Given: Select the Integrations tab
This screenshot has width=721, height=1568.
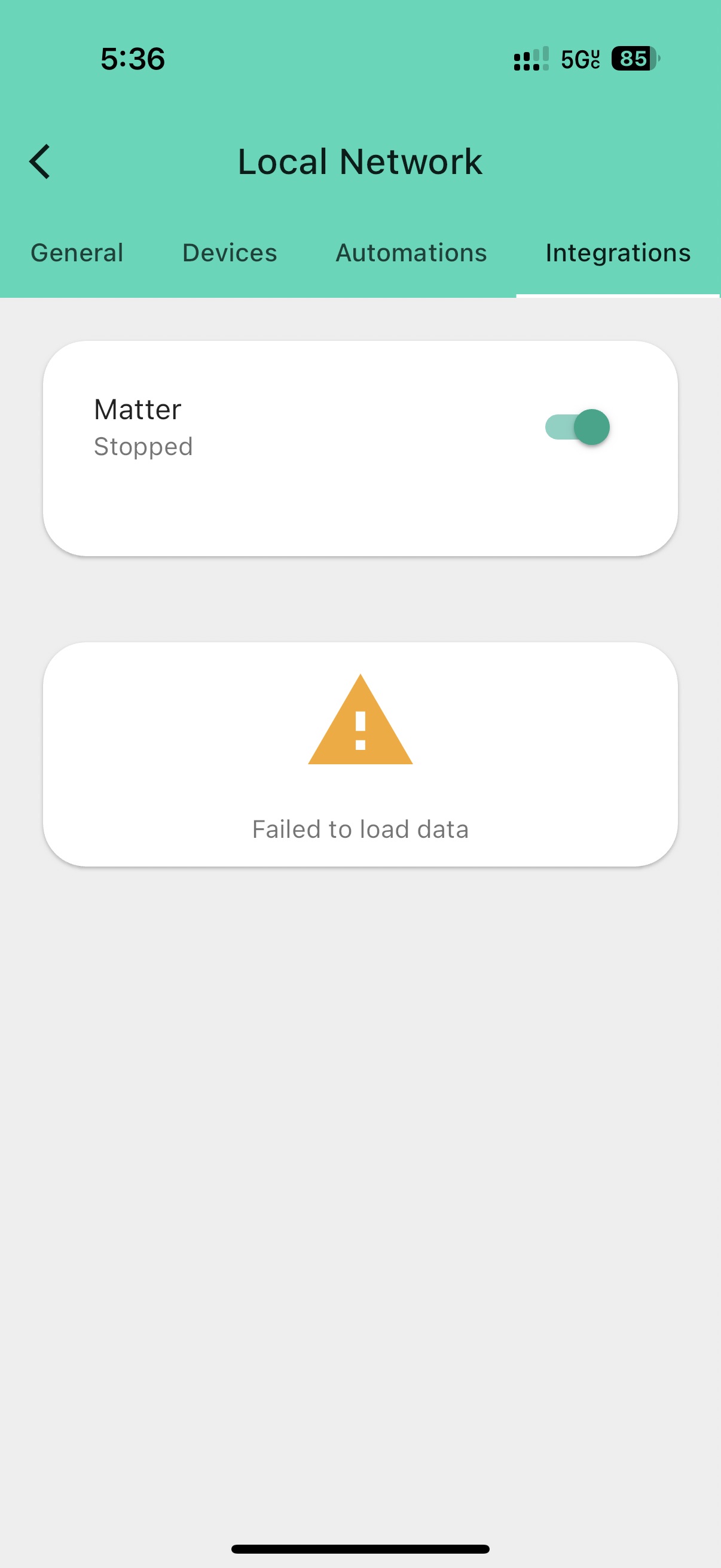Looking at the screenshot, I should coord(618,253).
